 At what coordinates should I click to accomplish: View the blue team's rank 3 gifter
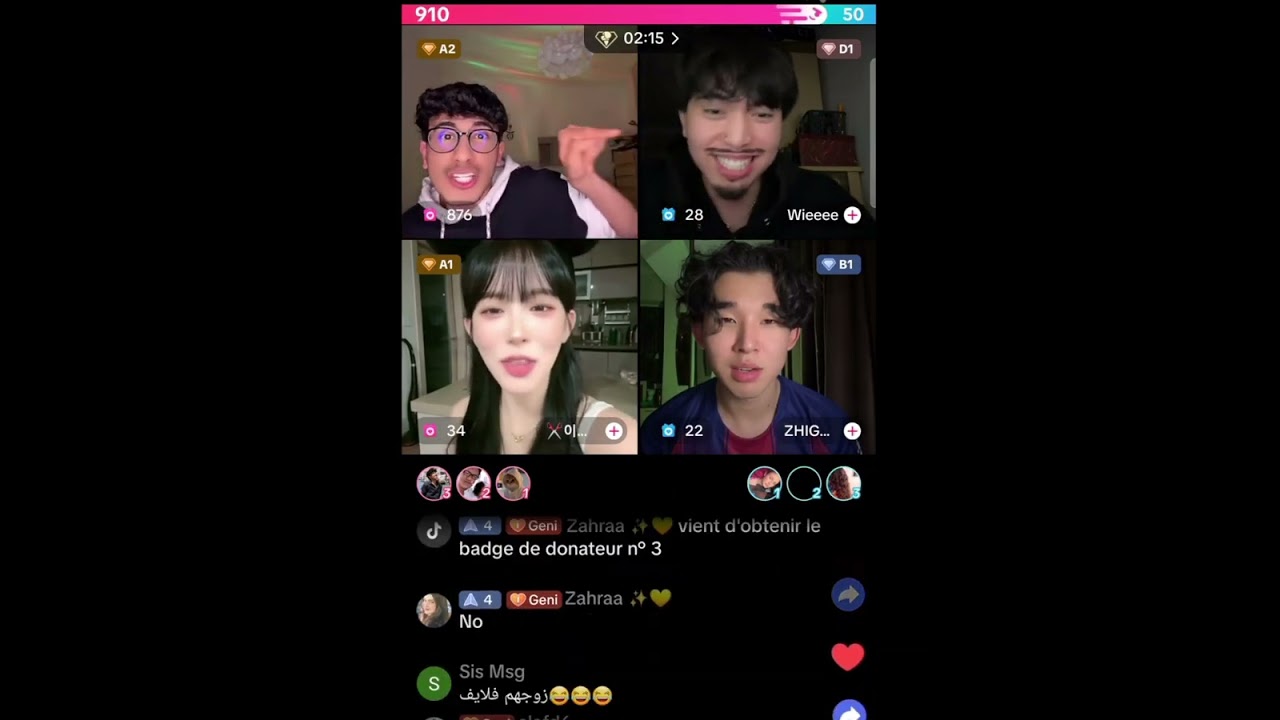point(843,484)
